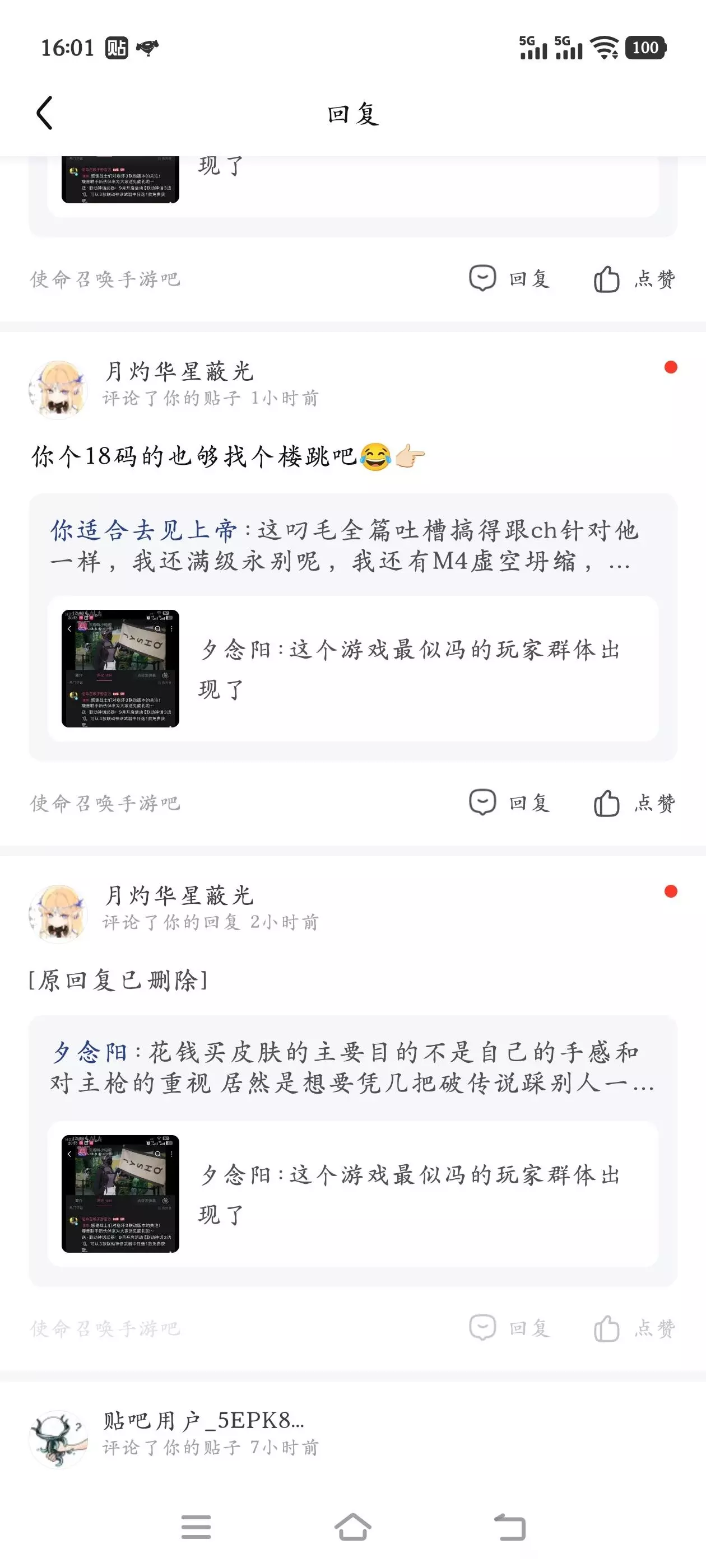Image resolution: width=706 pixels, height=1568 pixels.
Task: Open the post card under the 花钱买皮肤 quote
Action: (x=352, y=1193)
